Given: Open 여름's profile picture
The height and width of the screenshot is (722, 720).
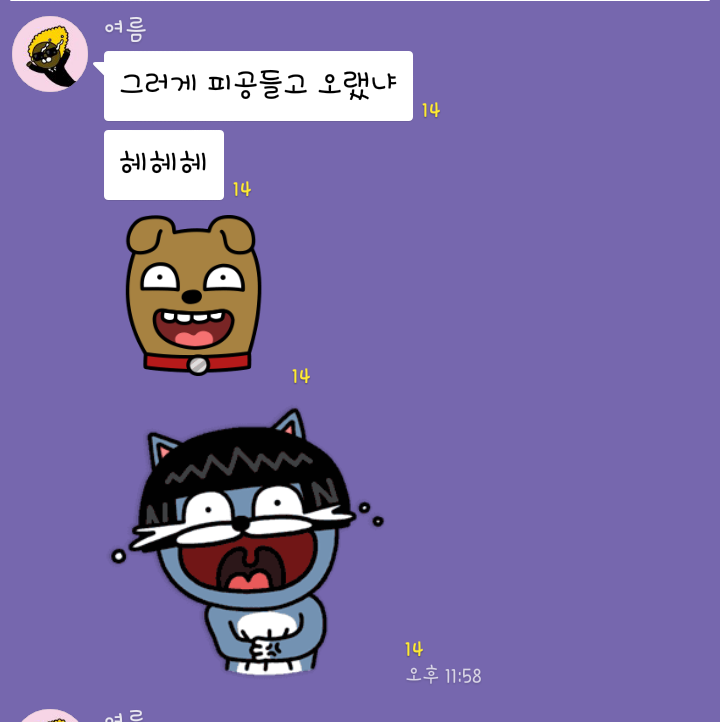Looking at the screenshot, I should point(49,54).
